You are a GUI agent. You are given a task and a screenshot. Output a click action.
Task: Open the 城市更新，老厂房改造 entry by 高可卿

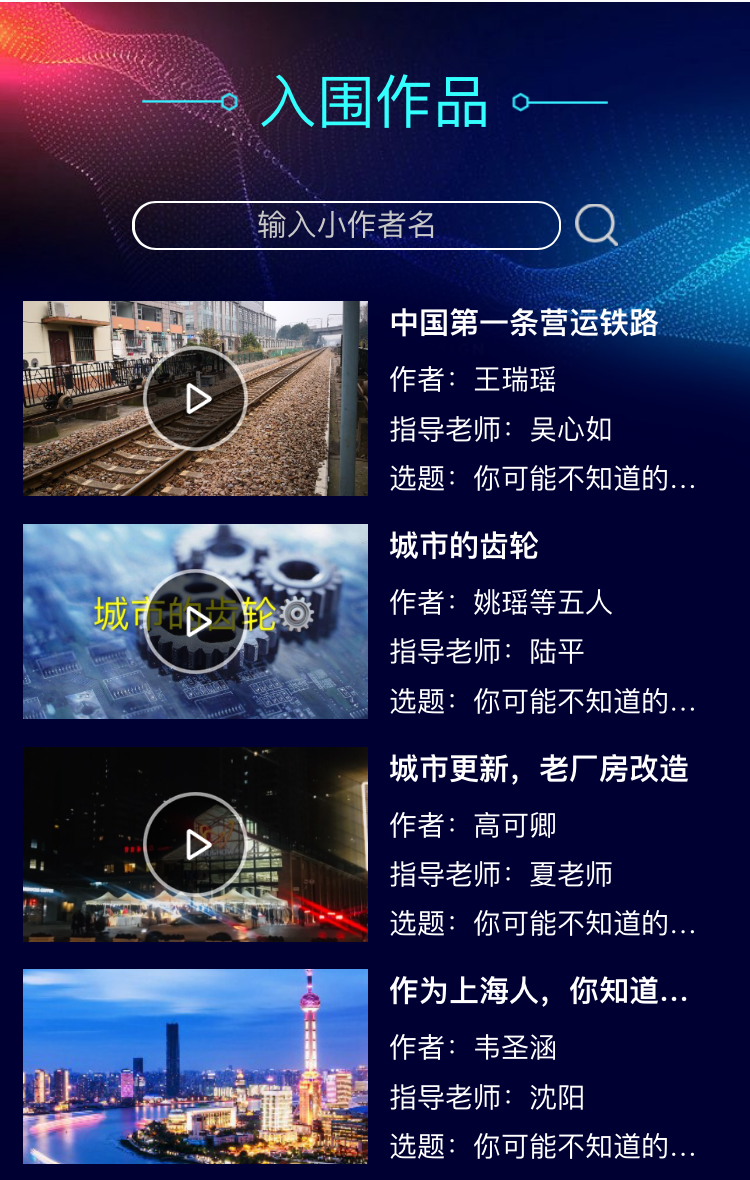[538, 769]
